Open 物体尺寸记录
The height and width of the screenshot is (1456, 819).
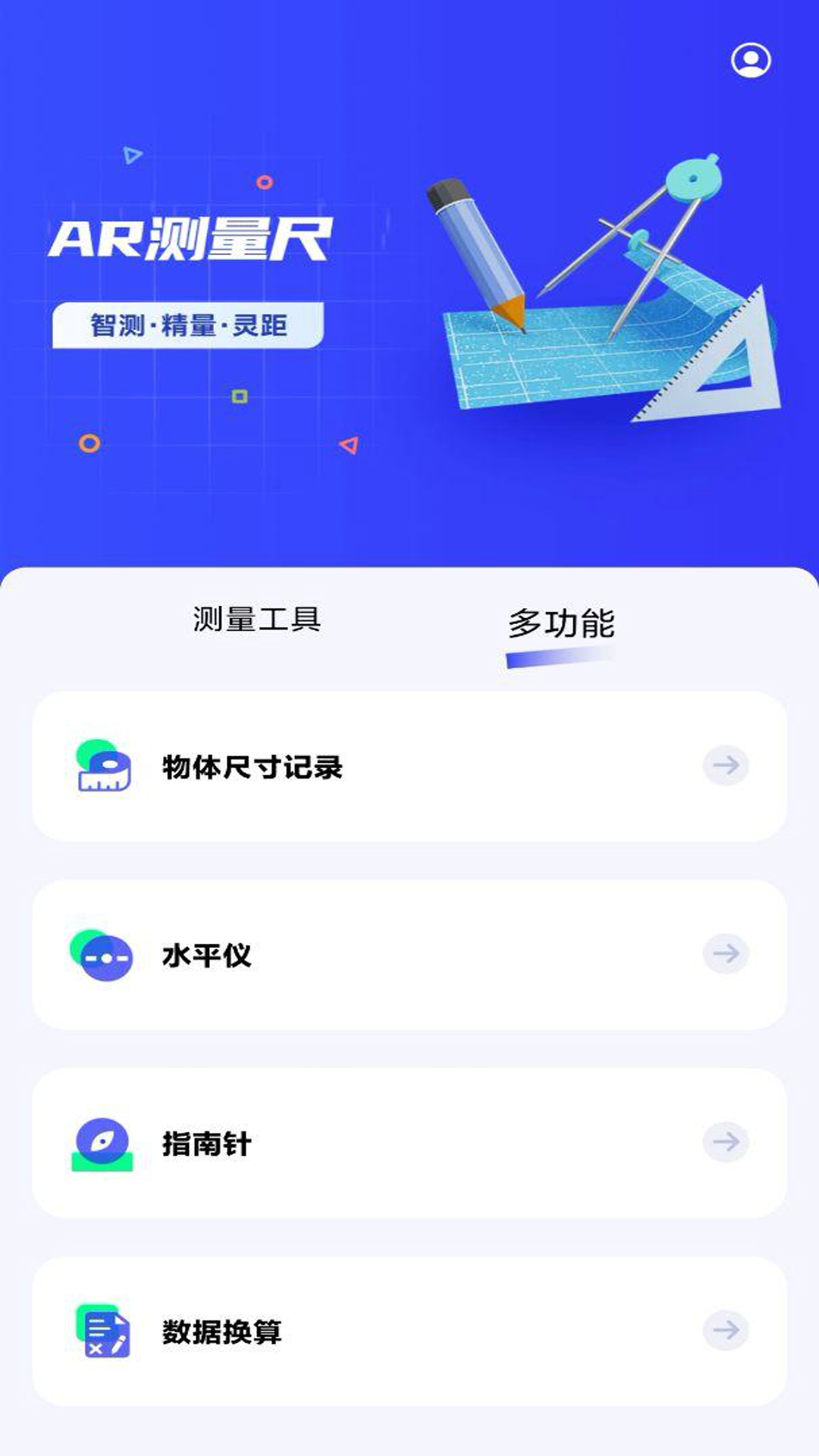pos(409,766)
